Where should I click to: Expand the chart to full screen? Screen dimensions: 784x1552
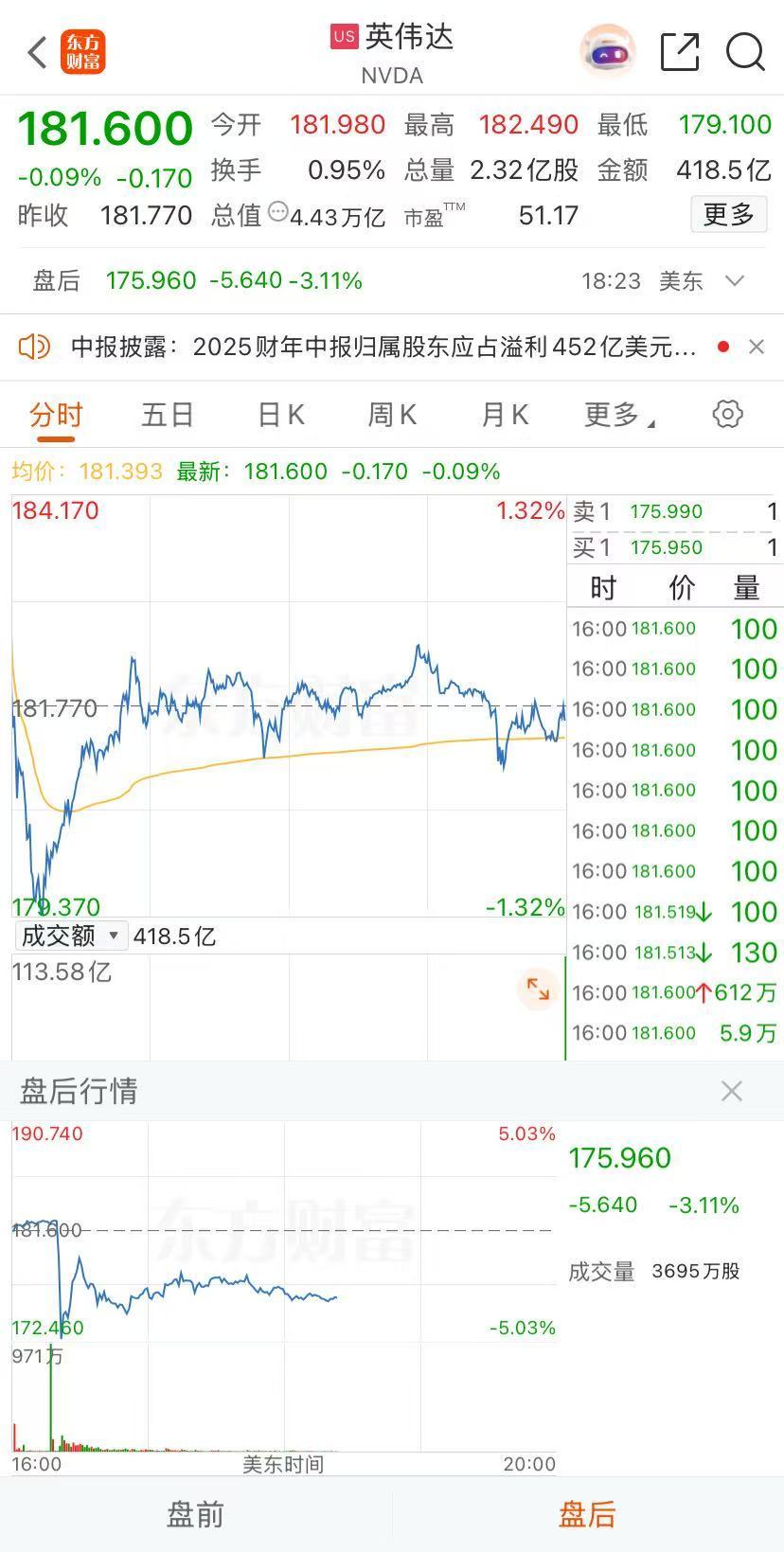tap(538, 990)
